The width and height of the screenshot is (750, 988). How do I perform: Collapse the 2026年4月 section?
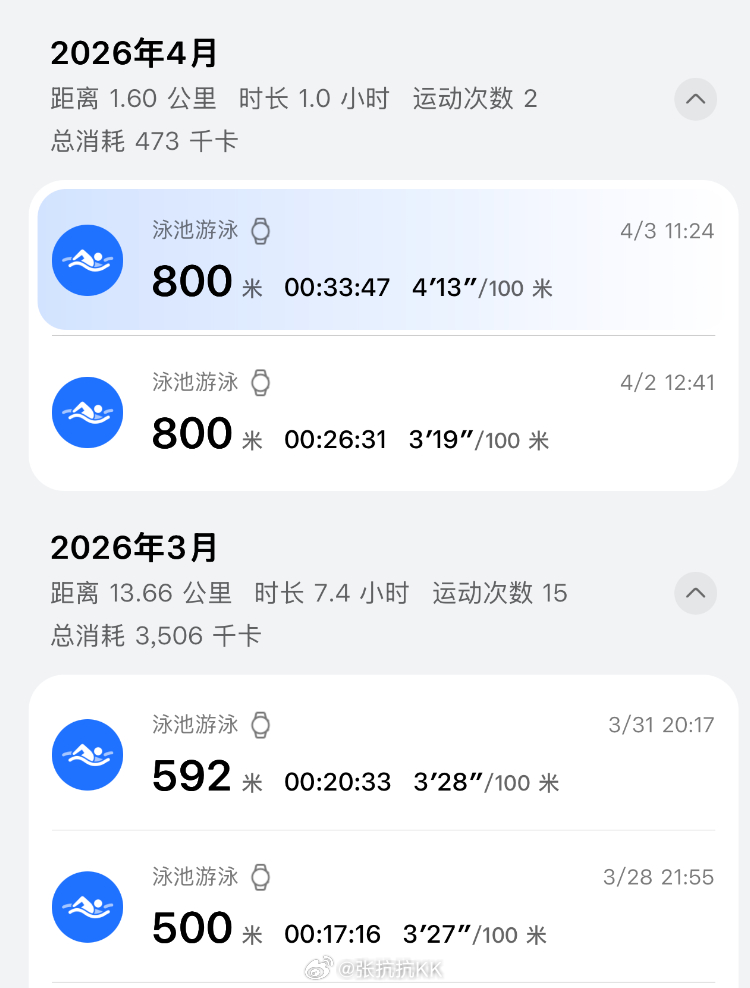[695, 99]
